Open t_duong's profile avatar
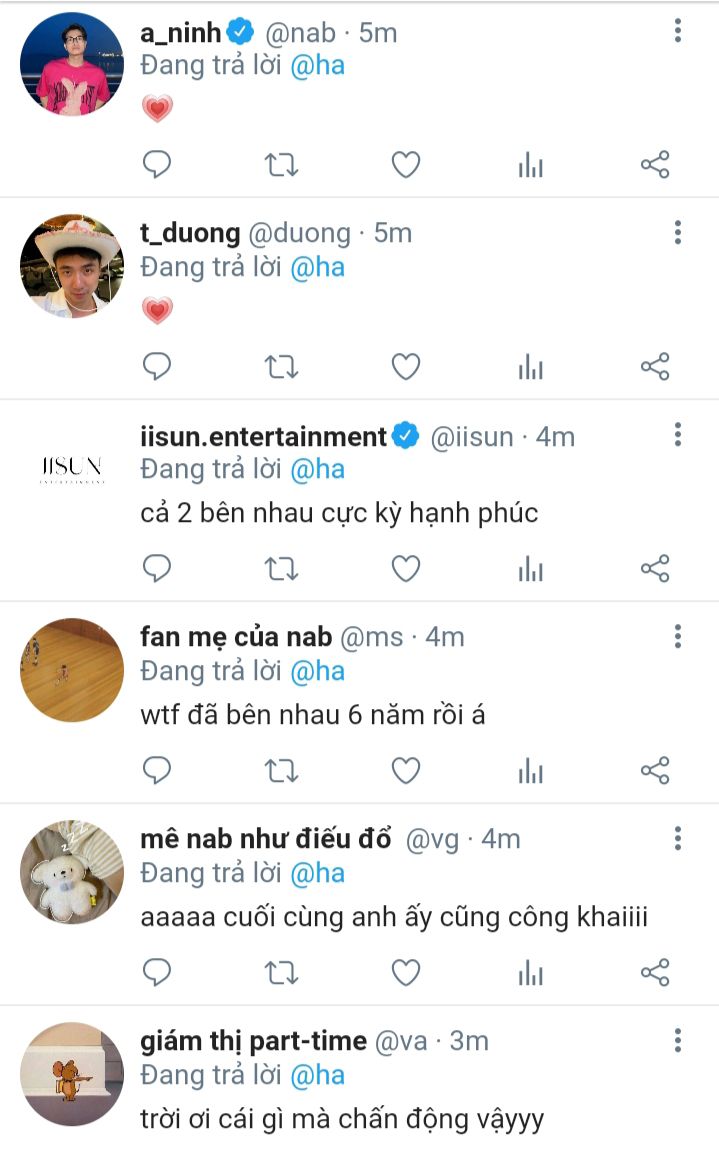719x1151 pixels. click(x=71, y=265)
